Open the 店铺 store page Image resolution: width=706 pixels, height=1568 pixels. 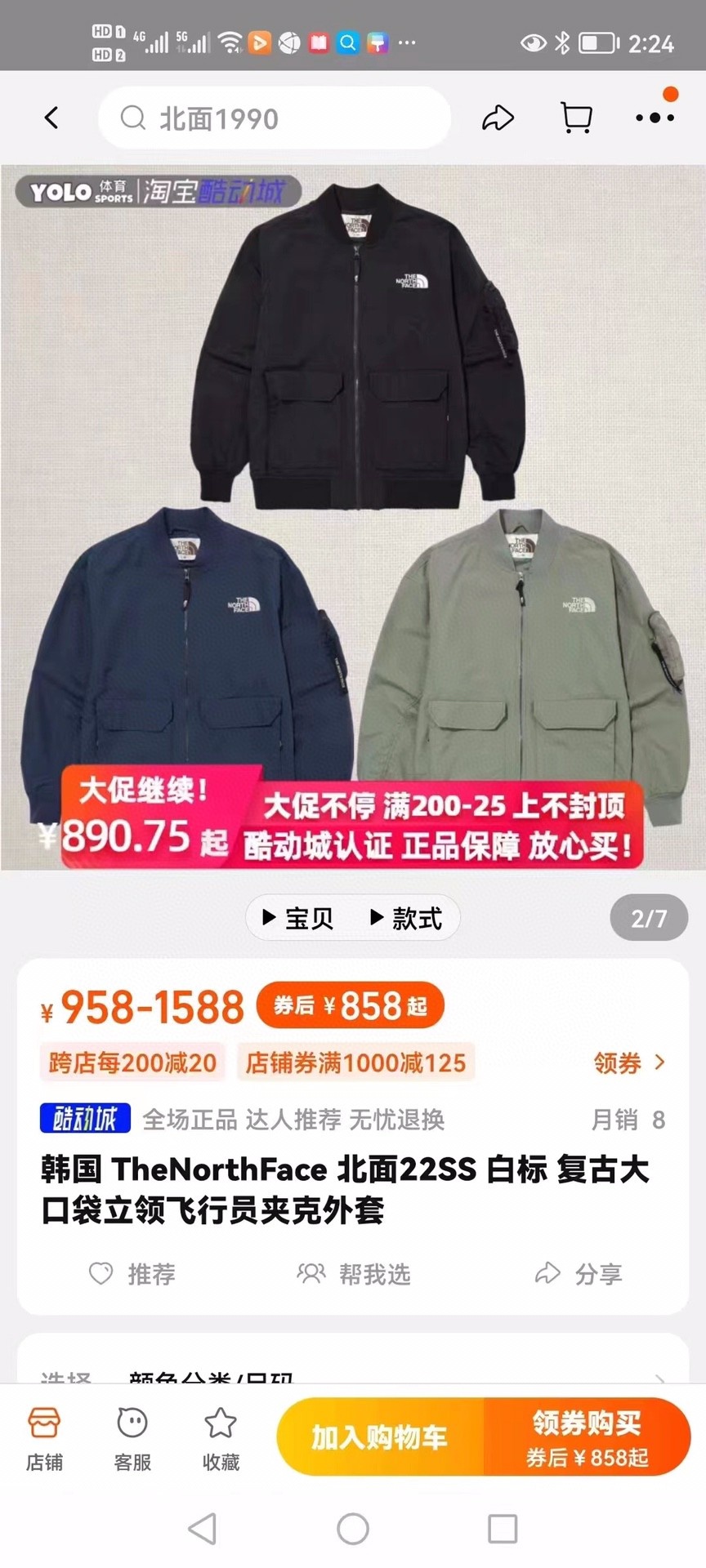tap(44, 1438)
